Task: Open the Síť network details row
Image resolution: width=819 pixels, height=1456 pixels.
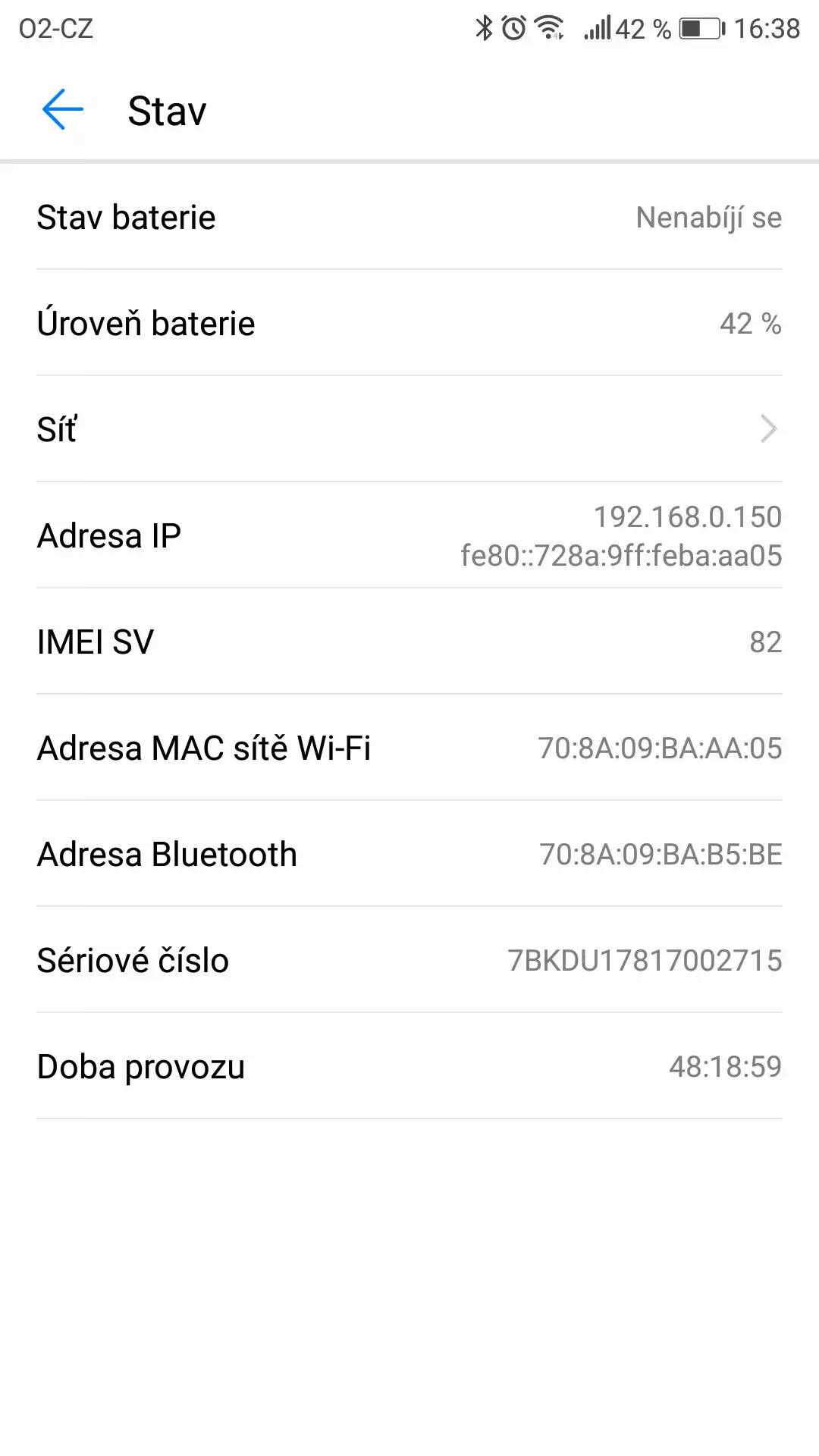Action: pos(409,429)
